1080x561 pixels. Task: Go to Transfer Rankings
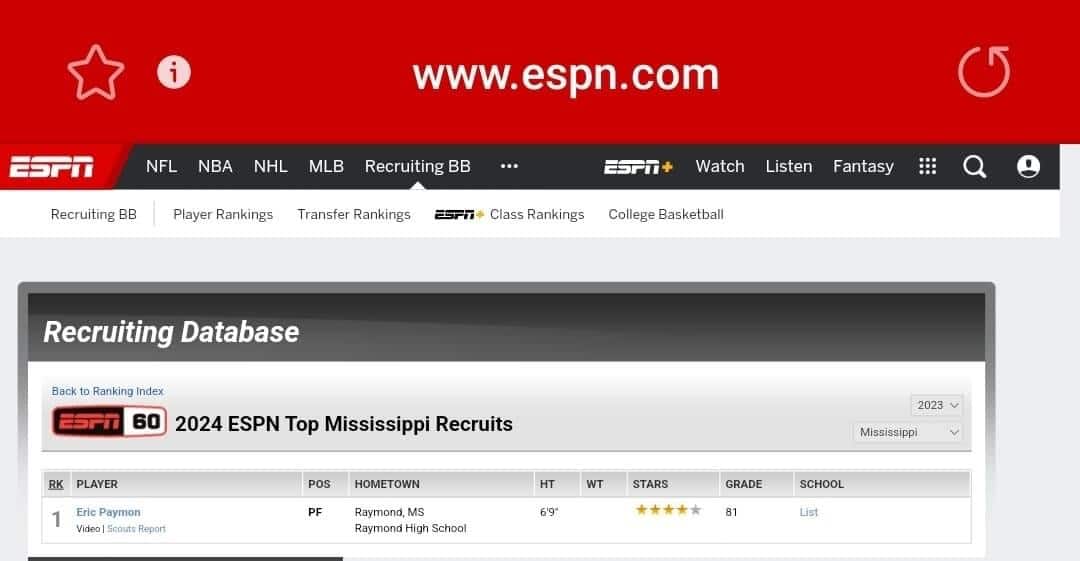pyautogui.click(x=354, y=214)
